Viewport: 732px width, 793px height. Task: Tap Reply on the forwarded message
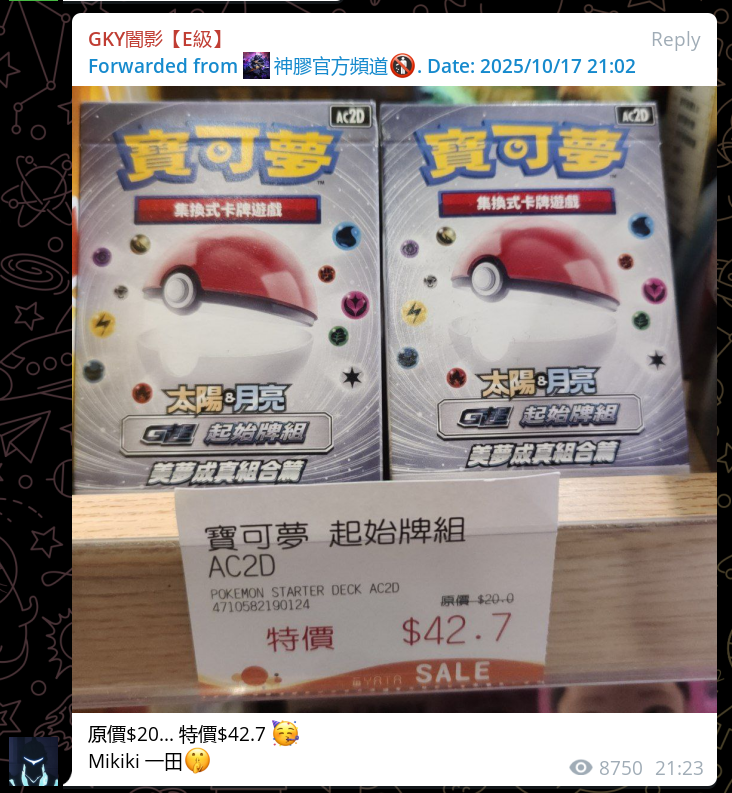(x=675, y=39)
